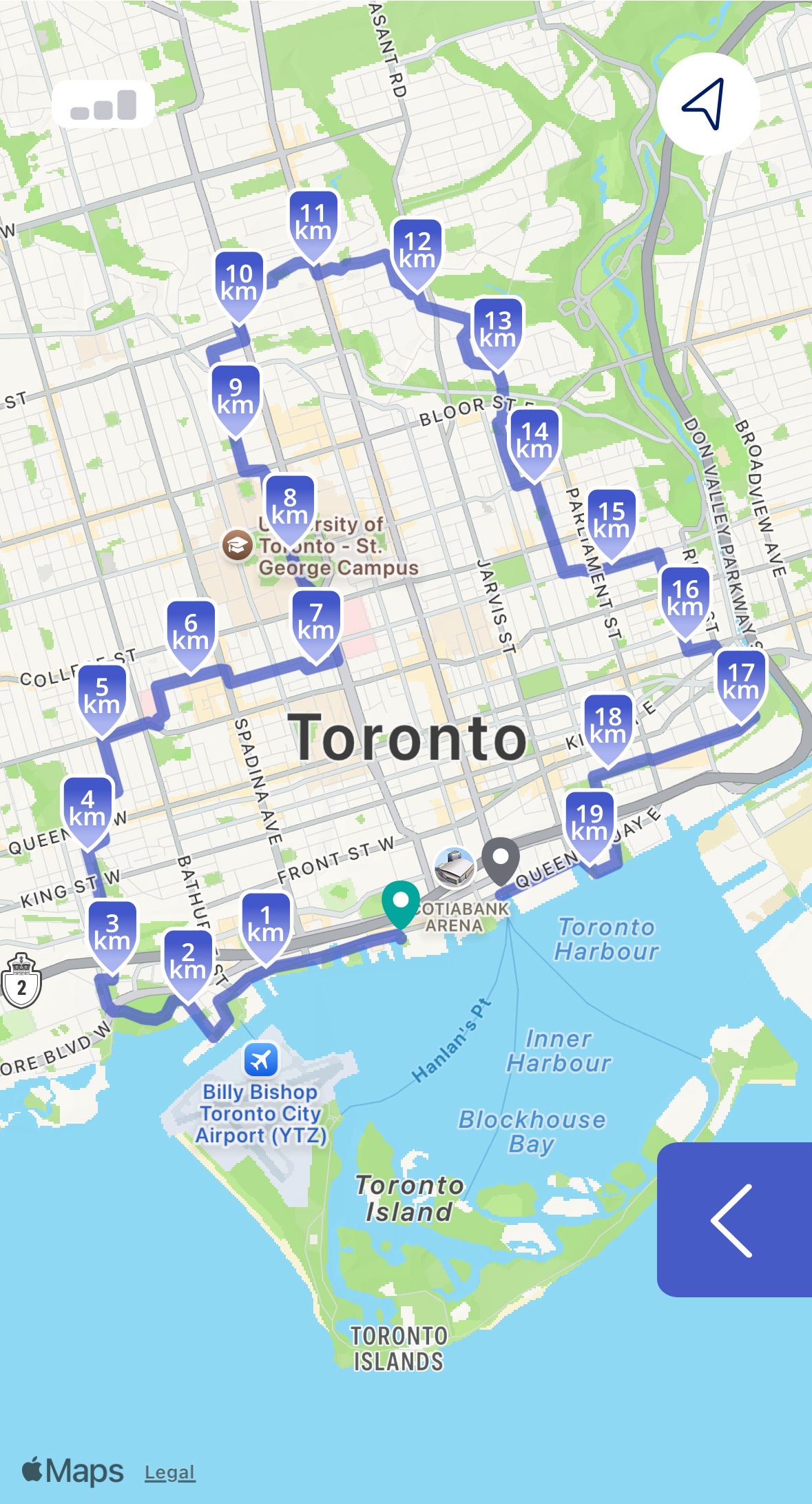812x1504 pixels.
Task: Center map on current location
Action: point(707,104)
